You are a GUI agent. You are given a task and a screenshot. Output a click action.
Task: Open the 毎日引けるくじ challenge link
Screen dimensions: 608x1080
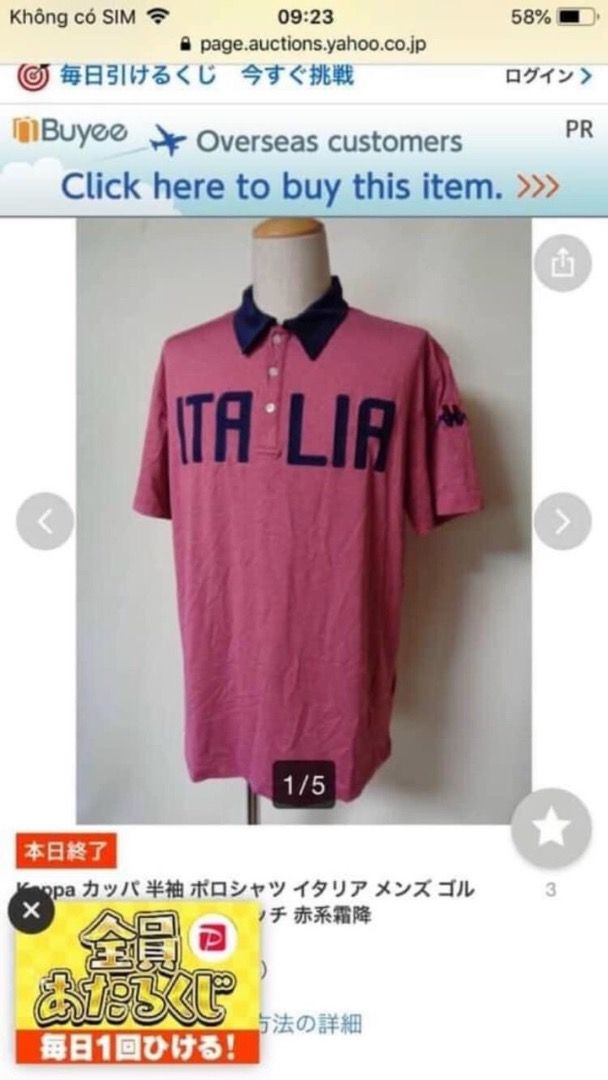click(185, 76)
